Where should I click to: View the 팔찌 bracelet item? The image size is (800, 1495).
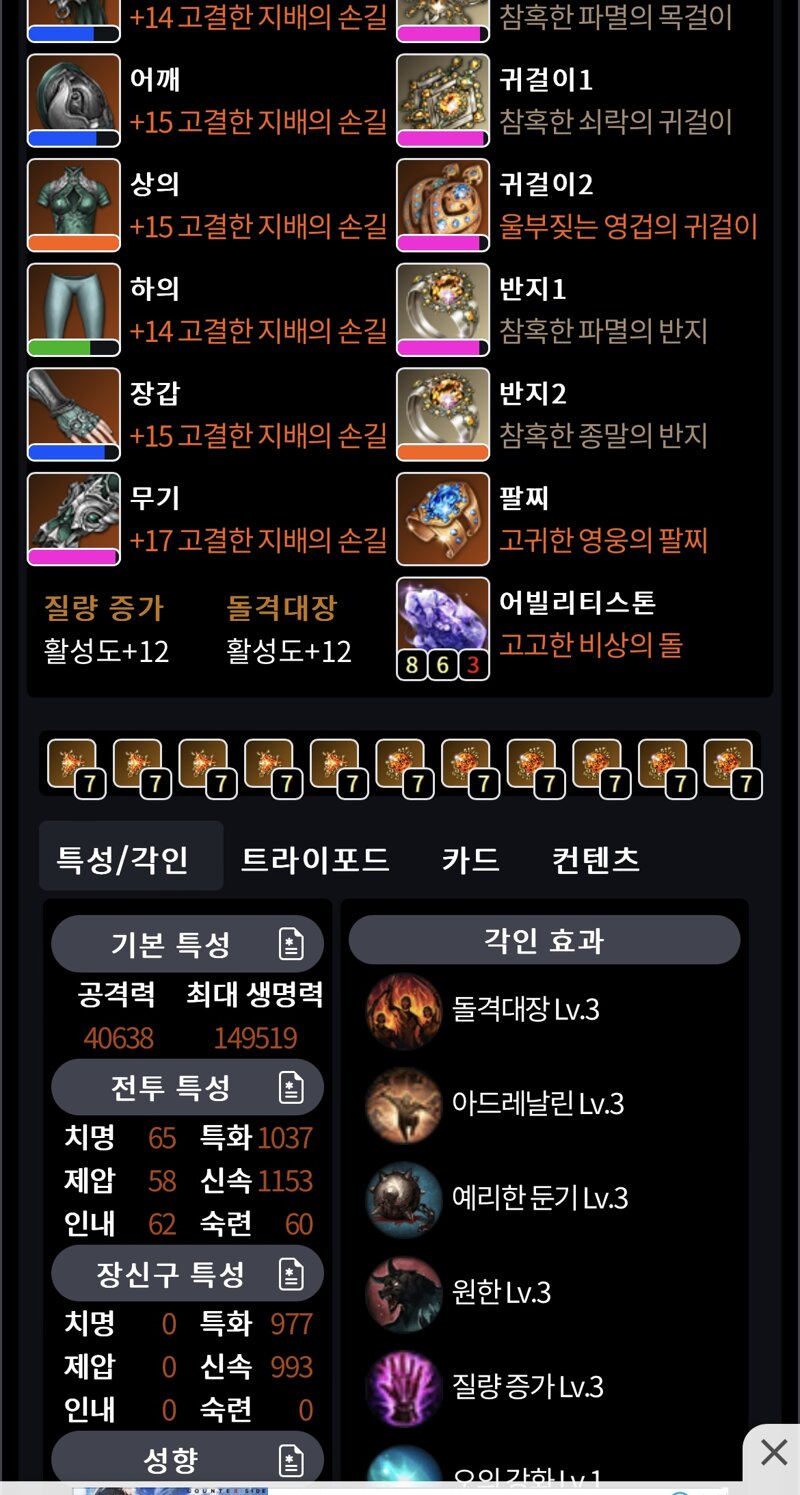tap(443, 518)
